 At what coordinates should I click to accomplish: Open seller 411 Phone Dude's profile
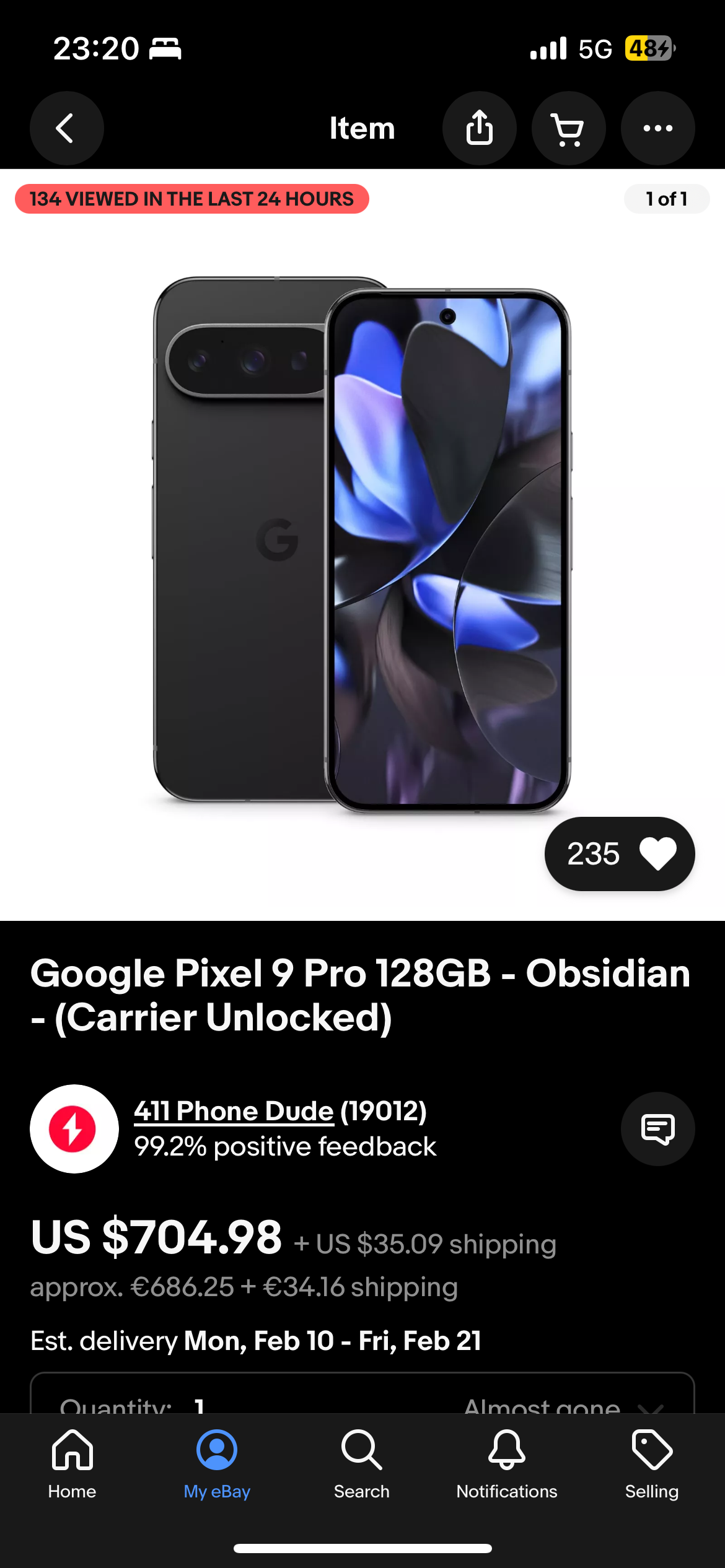[234, 1111]
